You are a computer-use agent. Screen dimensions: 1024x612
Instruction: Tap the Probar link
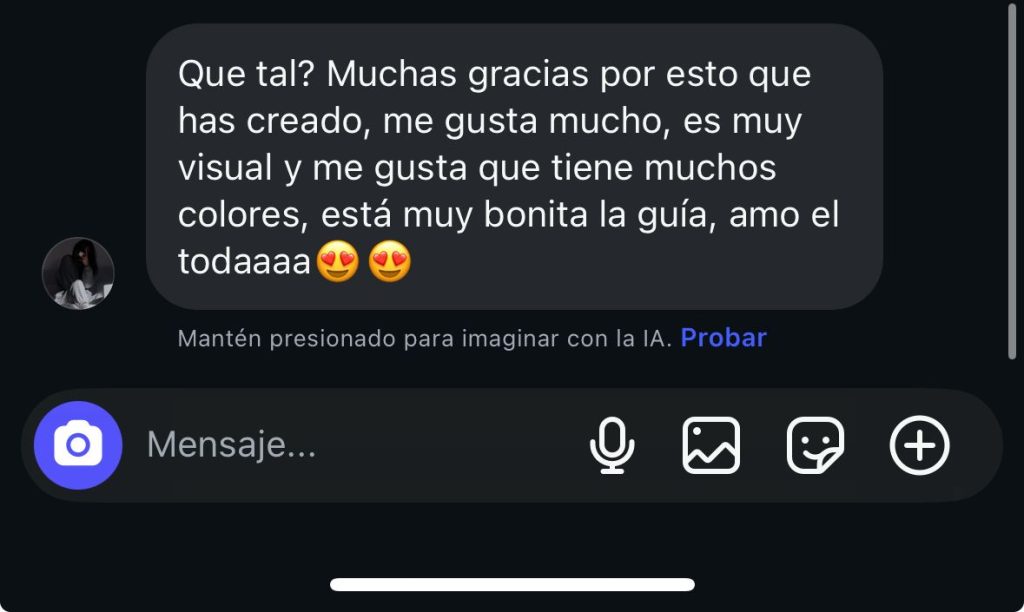(724, 338)
